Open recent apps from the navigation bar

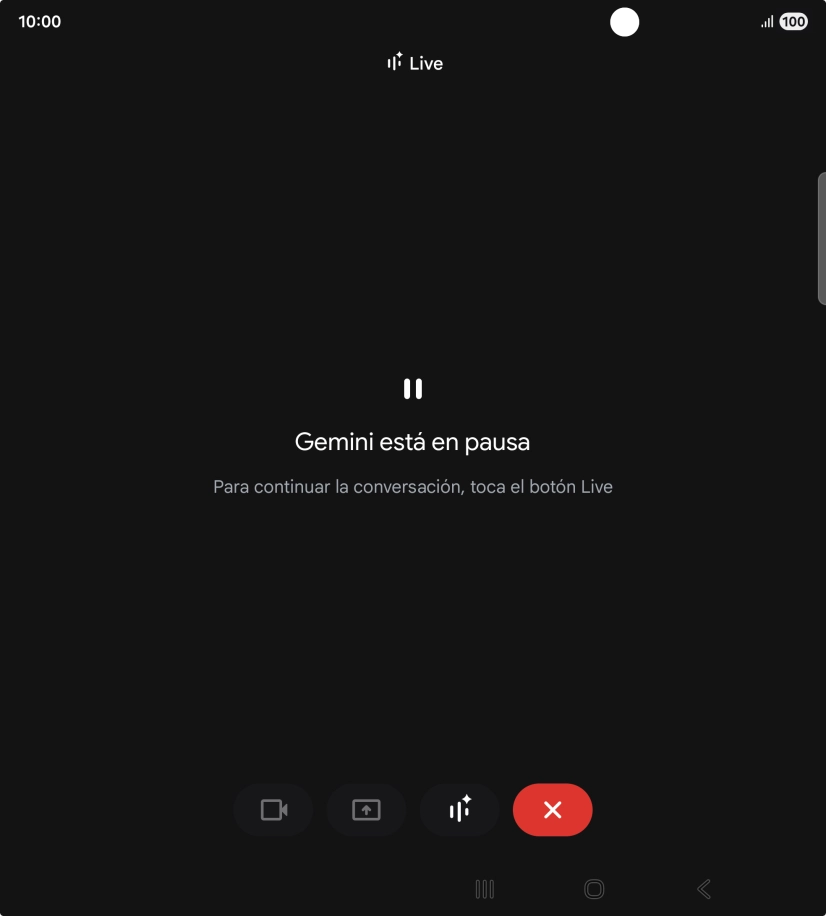coord(484,889)
